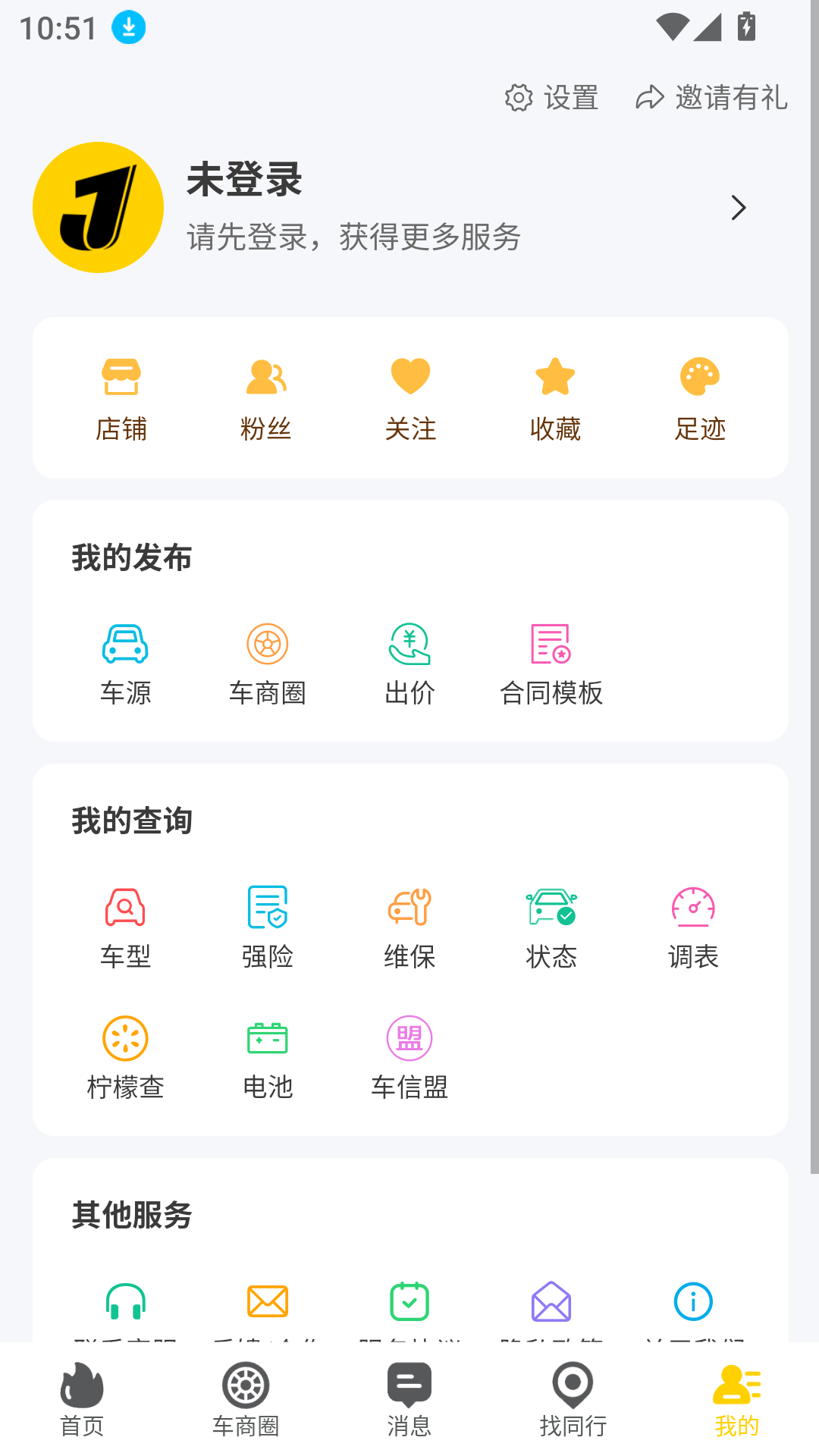819x1456 pixels.
Task: Select the 强险 query icon
Action: pyautogui.click(x=267, y=907)
